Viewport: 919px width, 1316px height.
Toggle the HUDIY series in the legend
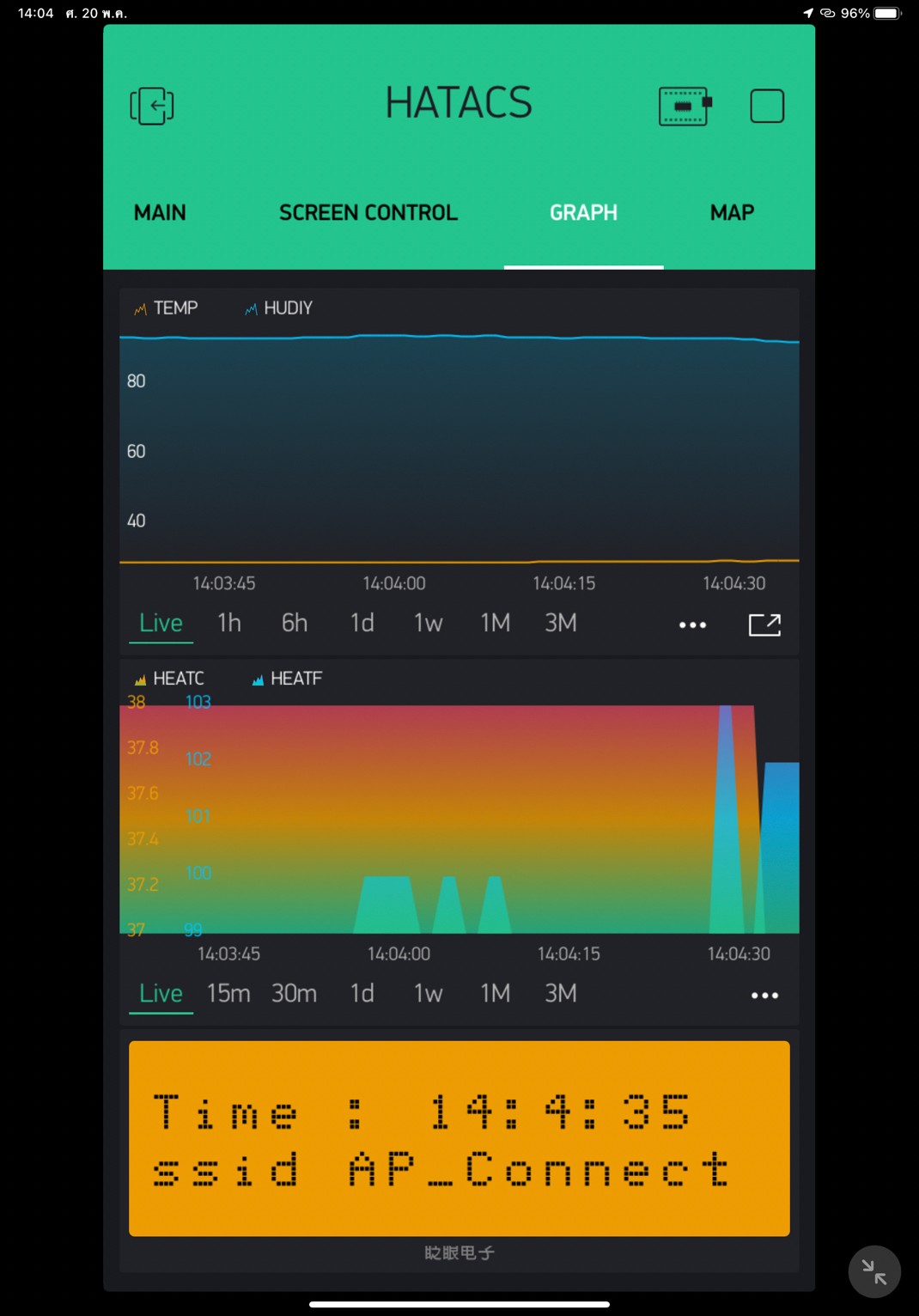pyautogui.click(x=278, y=308)
